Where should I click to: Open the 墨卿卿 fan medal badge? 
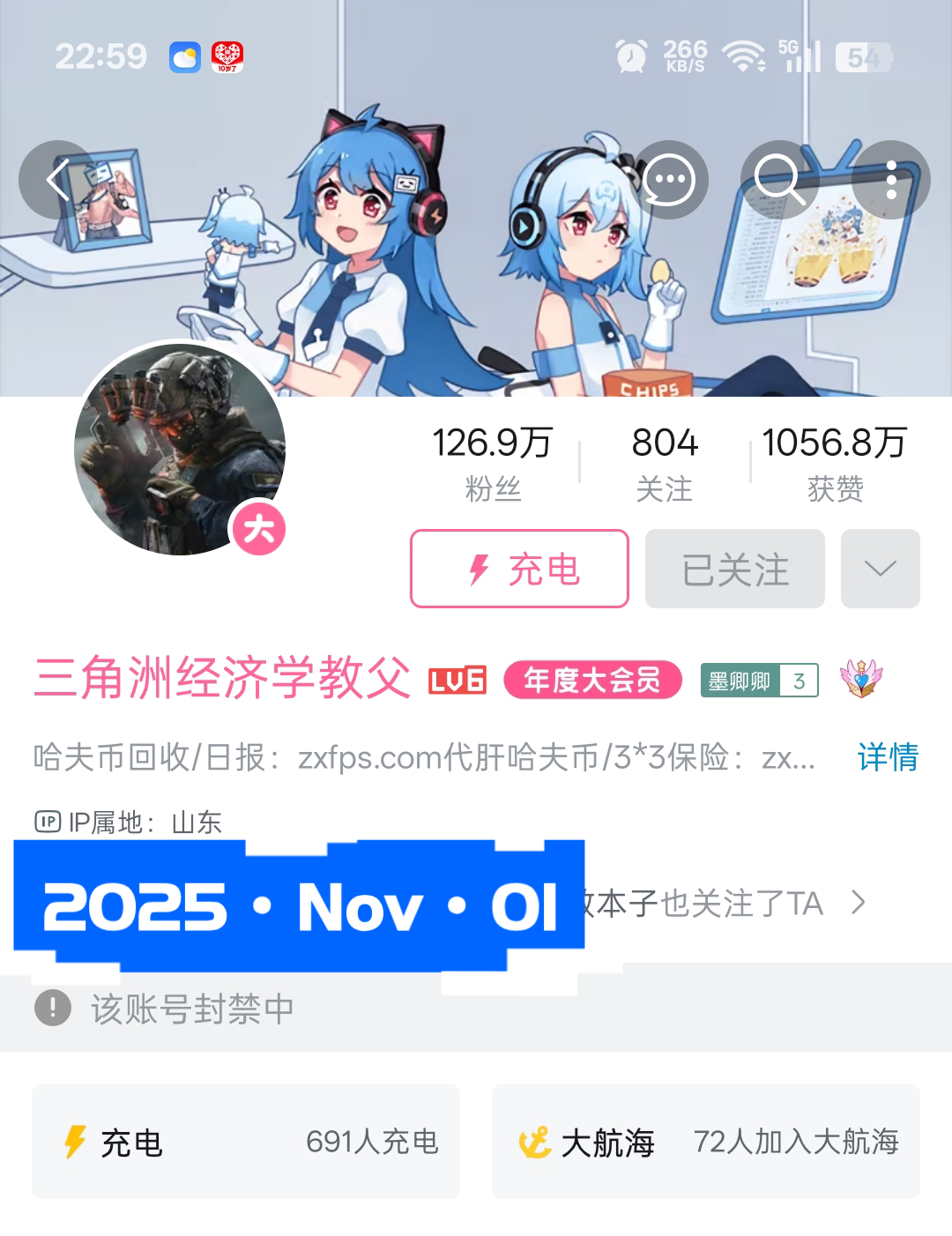coord(759,680)
